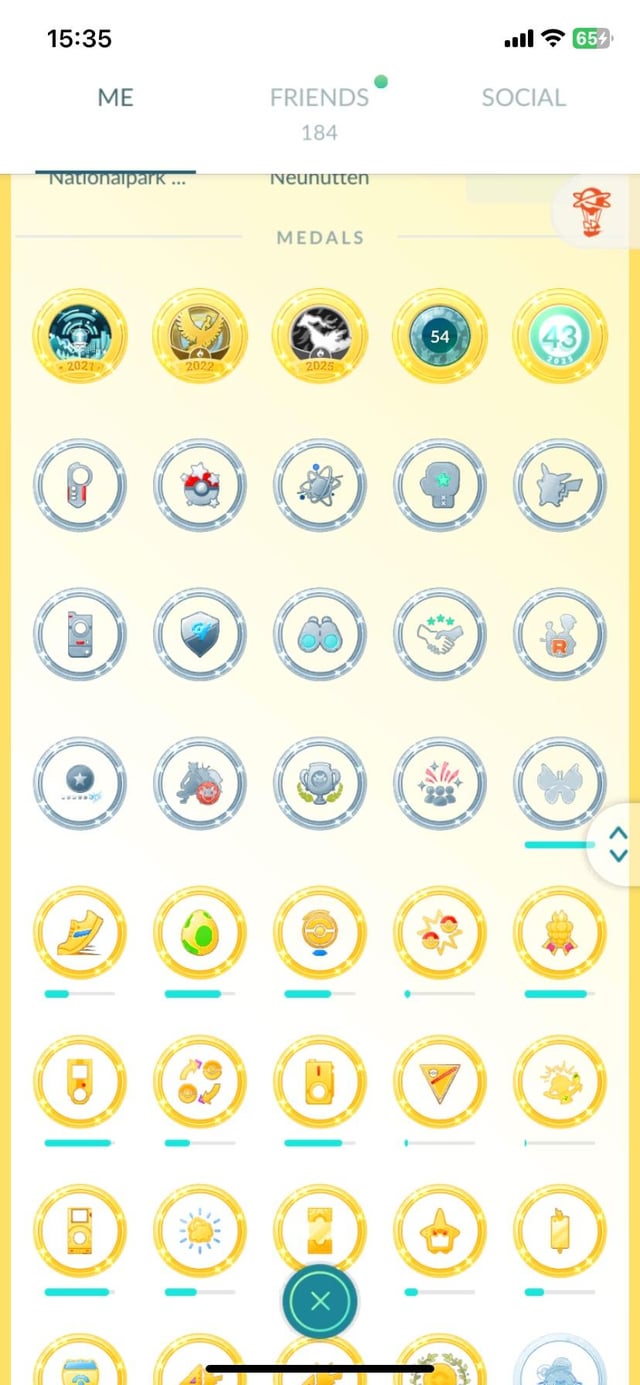Open the medal showing number 54
640x1385 pixels.
pos(440,337)
